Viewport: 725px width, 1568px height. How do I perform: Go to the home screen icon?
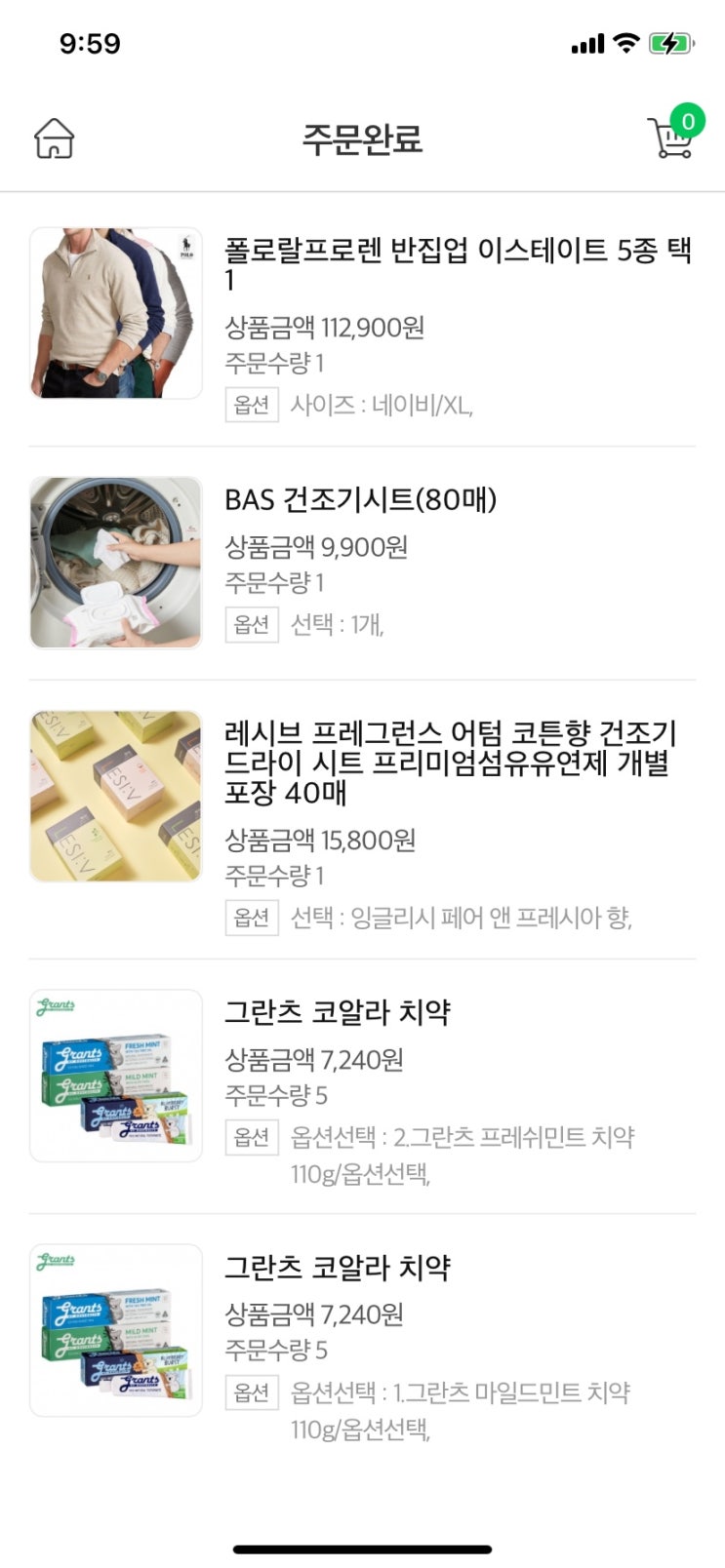coord(54,138)
